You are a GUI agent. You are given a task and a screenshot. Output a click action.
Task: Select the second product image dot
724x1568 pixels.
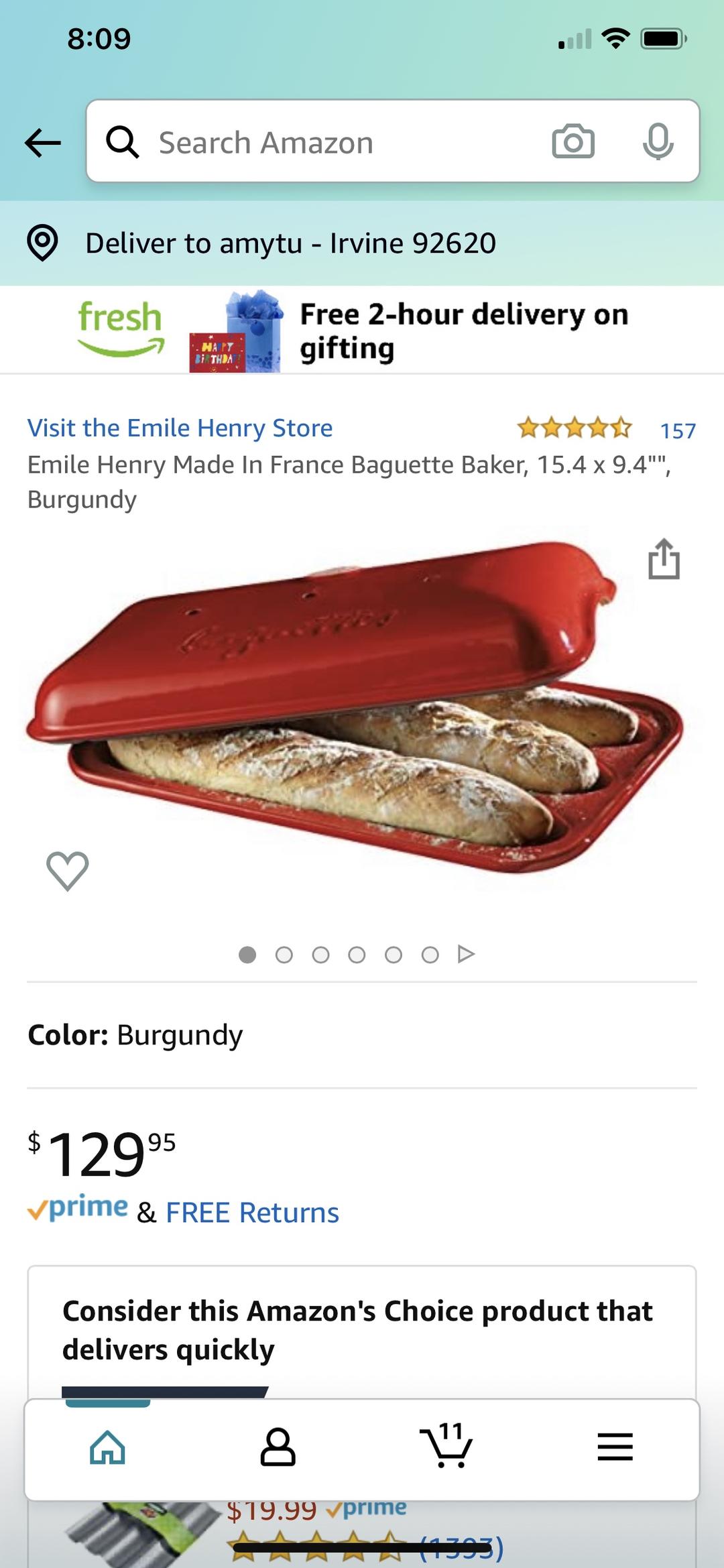pyautogui.click(x=284, y=955)
